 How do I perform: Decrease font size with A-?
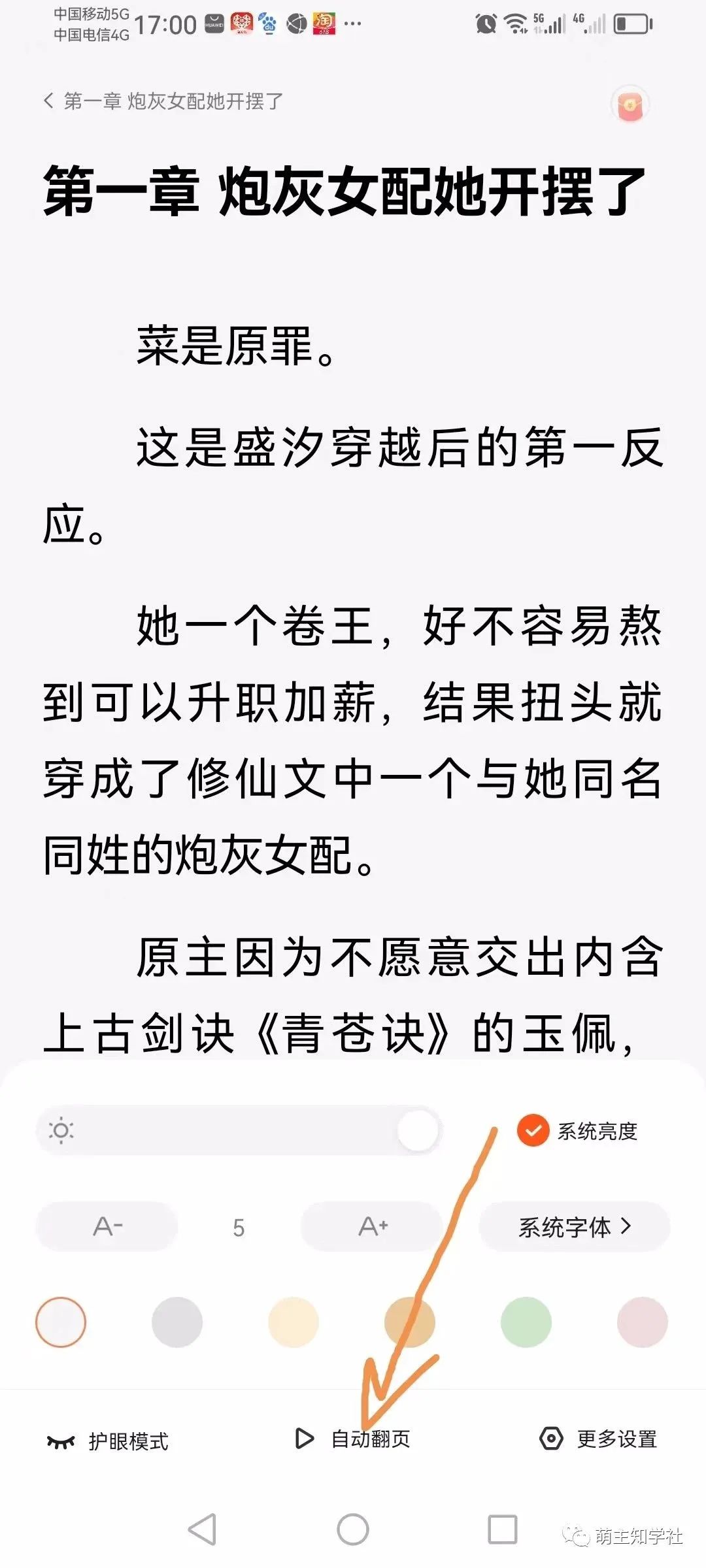107,1226
